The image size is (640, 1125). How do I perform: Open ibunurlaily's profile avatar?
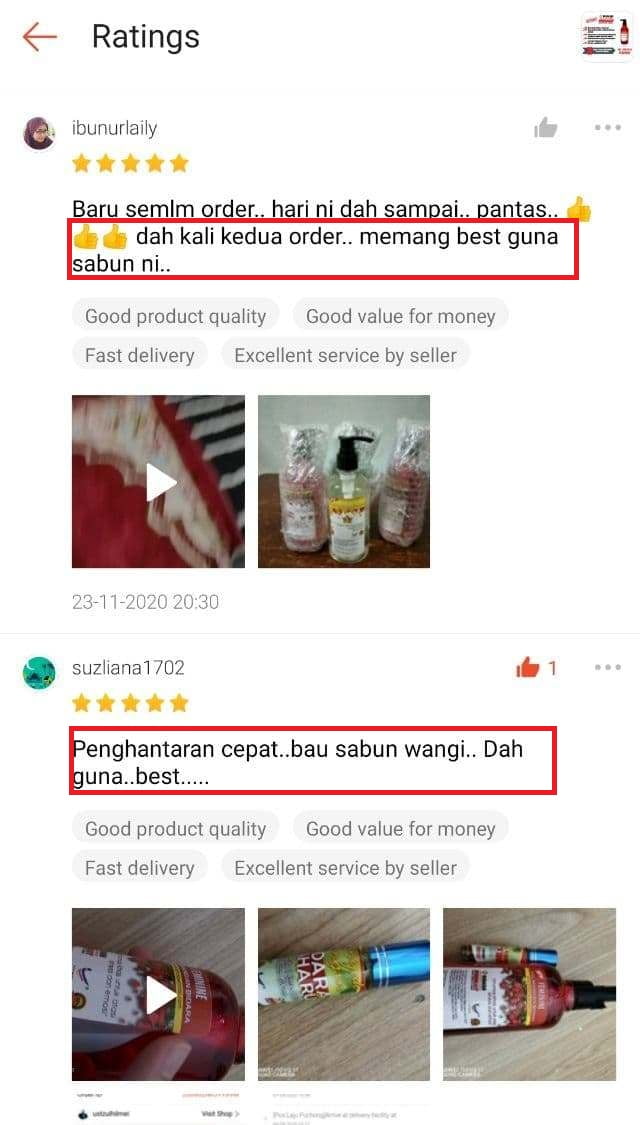[40, 133]
